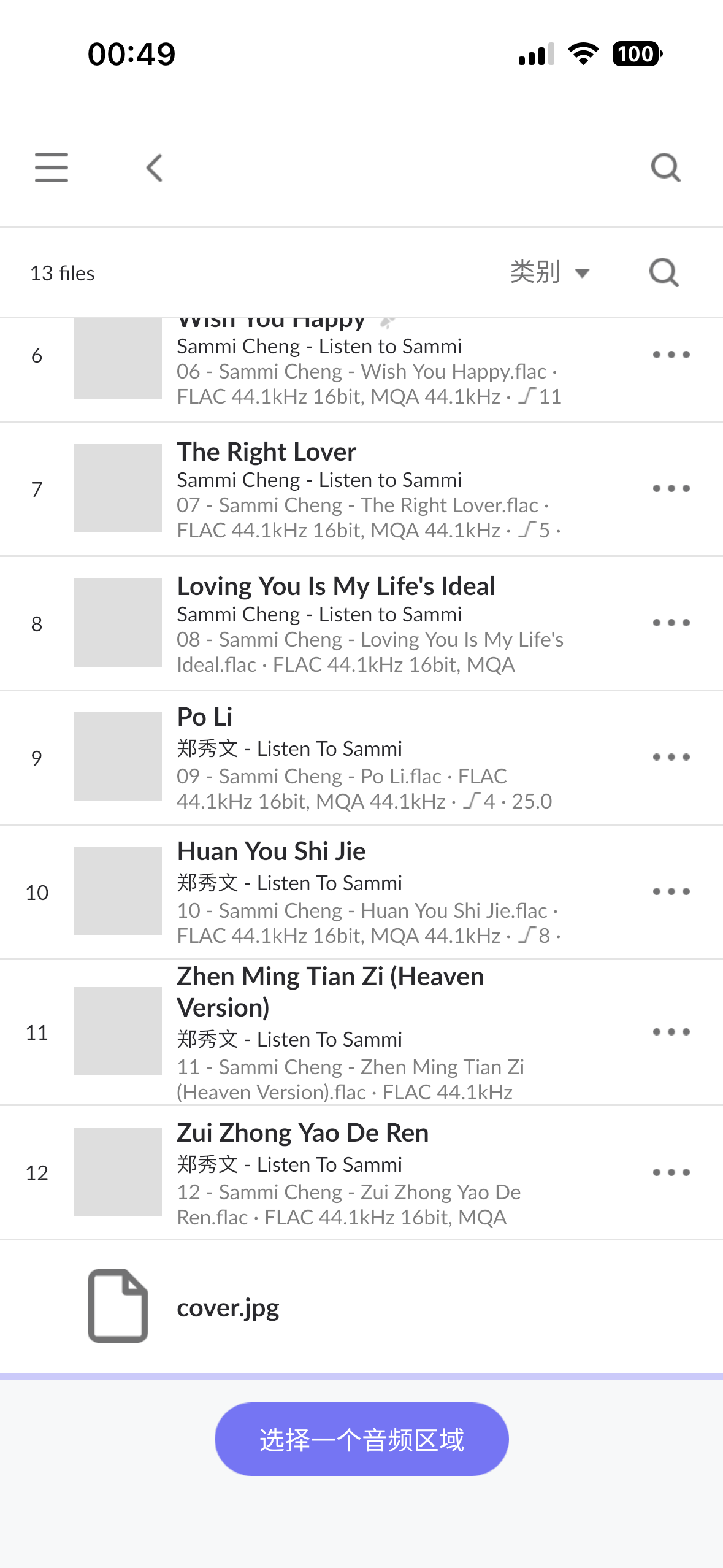Open options for track 6 Wish You Happy
Image resolution: width=723 pixels, height=1568 pixels.
671,355
